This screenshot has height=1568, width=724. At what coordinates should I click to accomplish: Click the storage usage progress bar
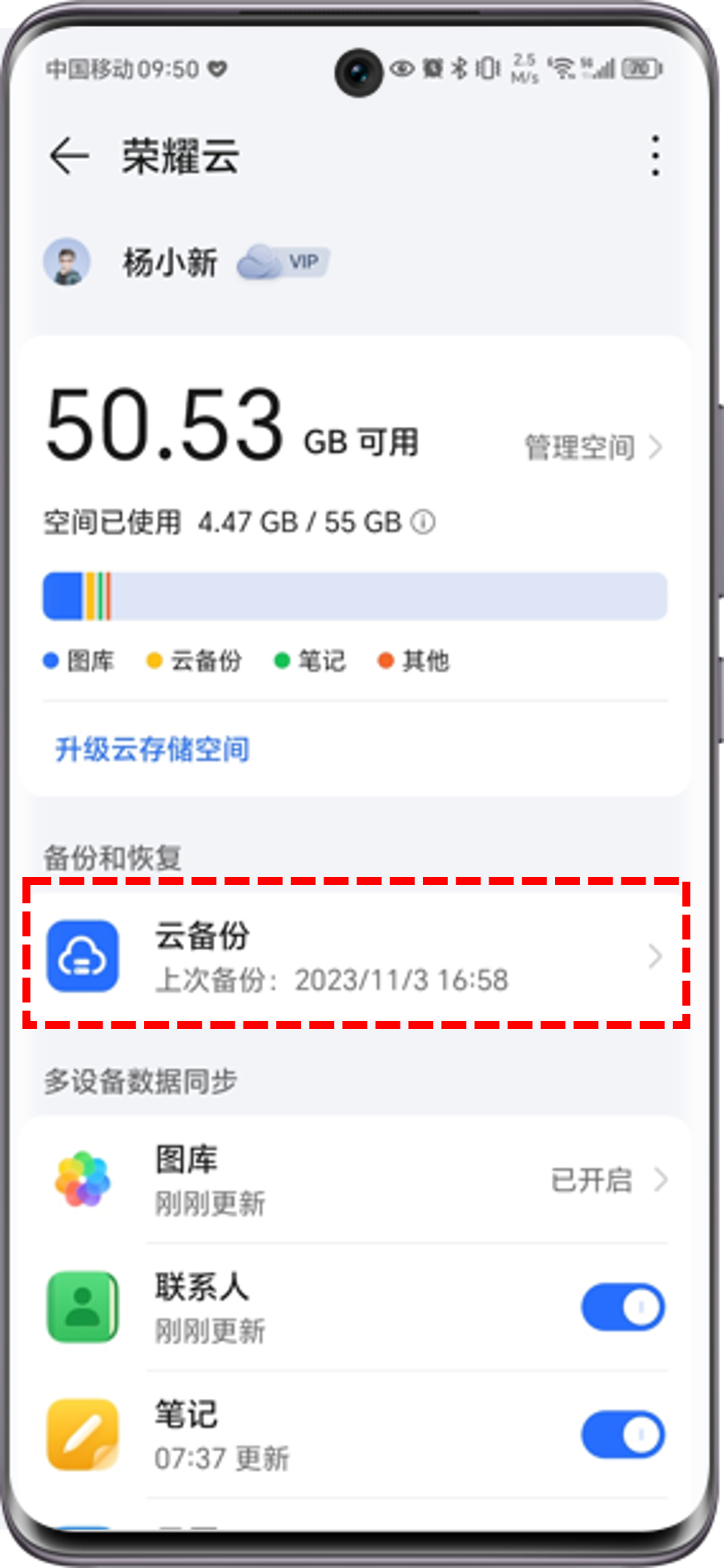click(355, 594)
